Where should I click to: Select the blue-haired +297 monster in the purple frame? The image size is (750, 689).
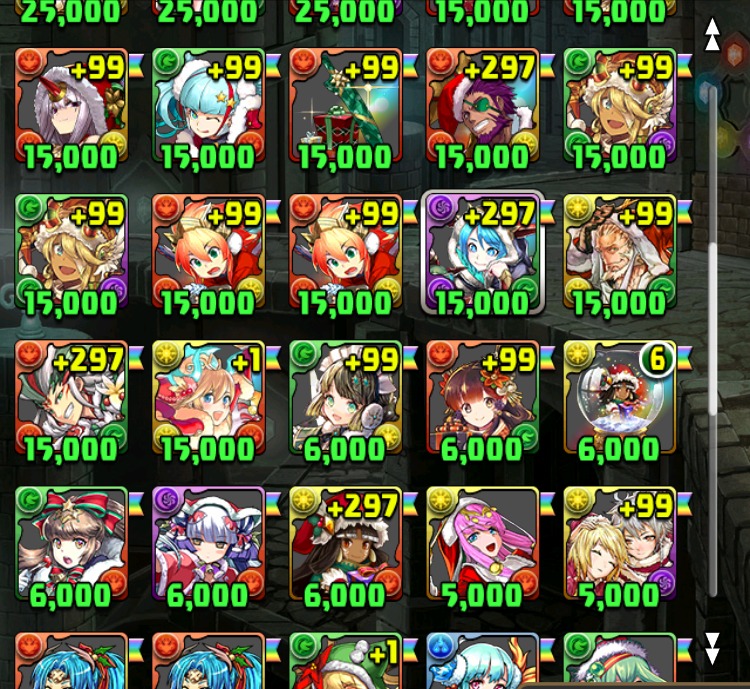click(482, 251)
